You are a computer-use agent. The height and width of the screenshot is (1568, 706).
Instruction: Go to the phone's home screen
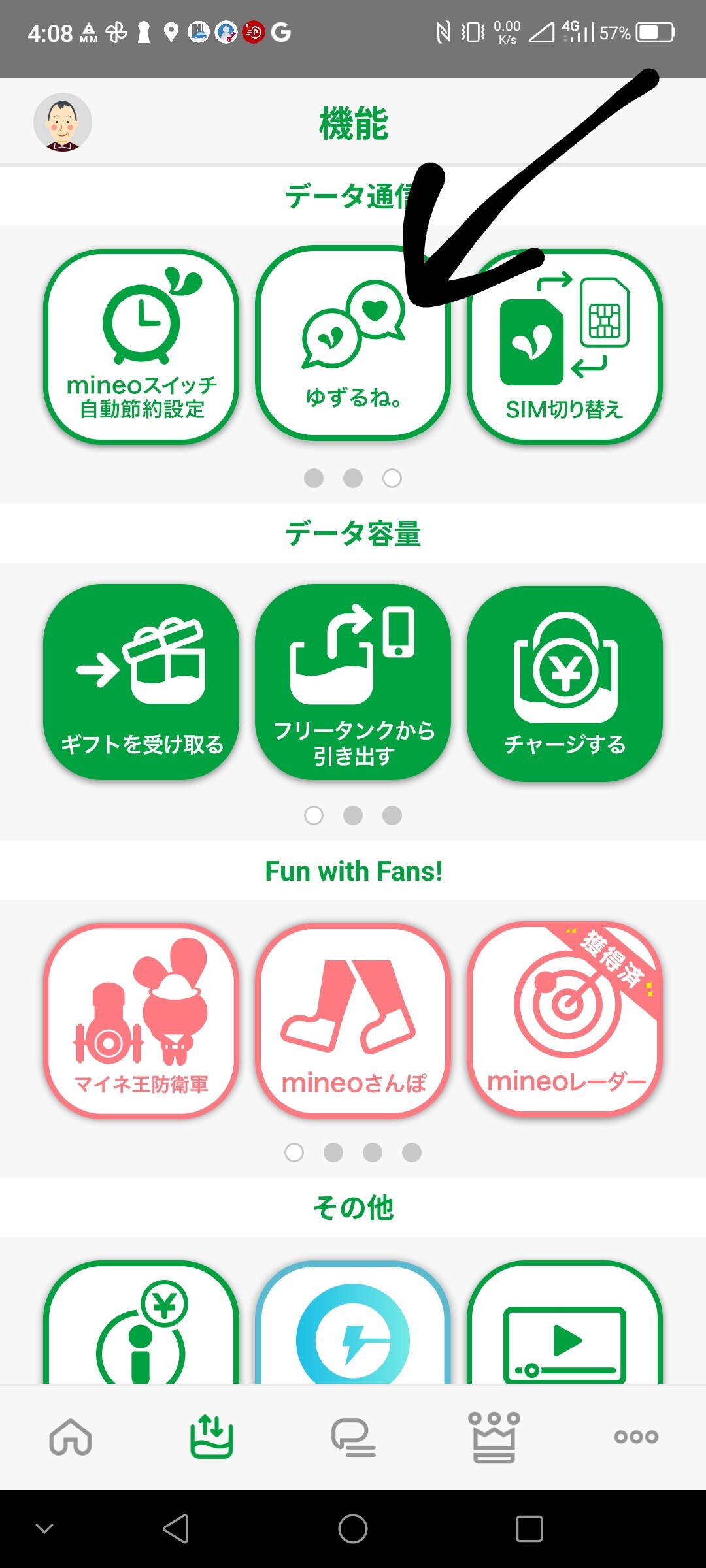(353, 1529)
